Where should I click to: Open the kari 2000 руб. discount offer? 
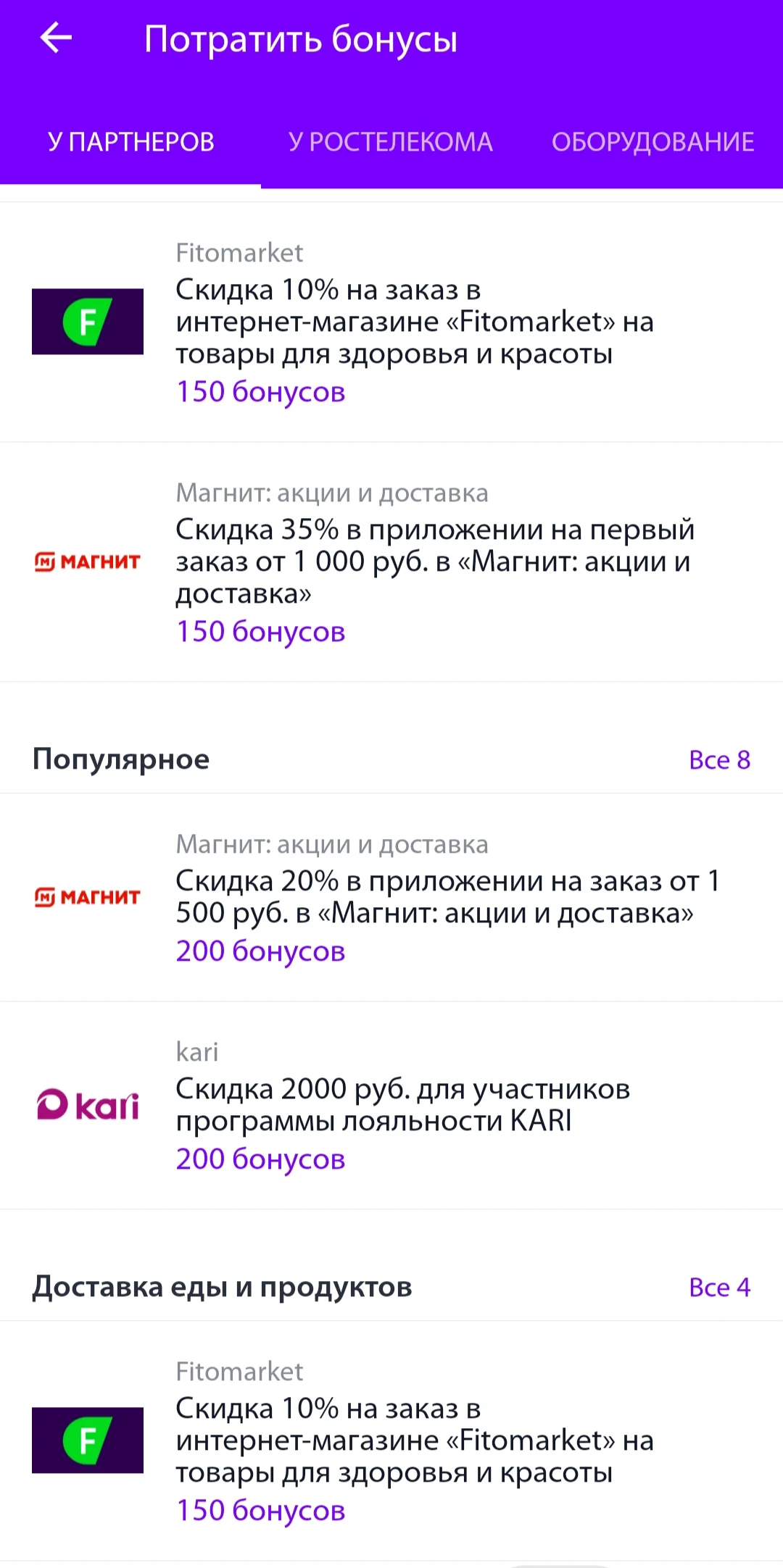pyautogui.click(x=391, y=1106)
